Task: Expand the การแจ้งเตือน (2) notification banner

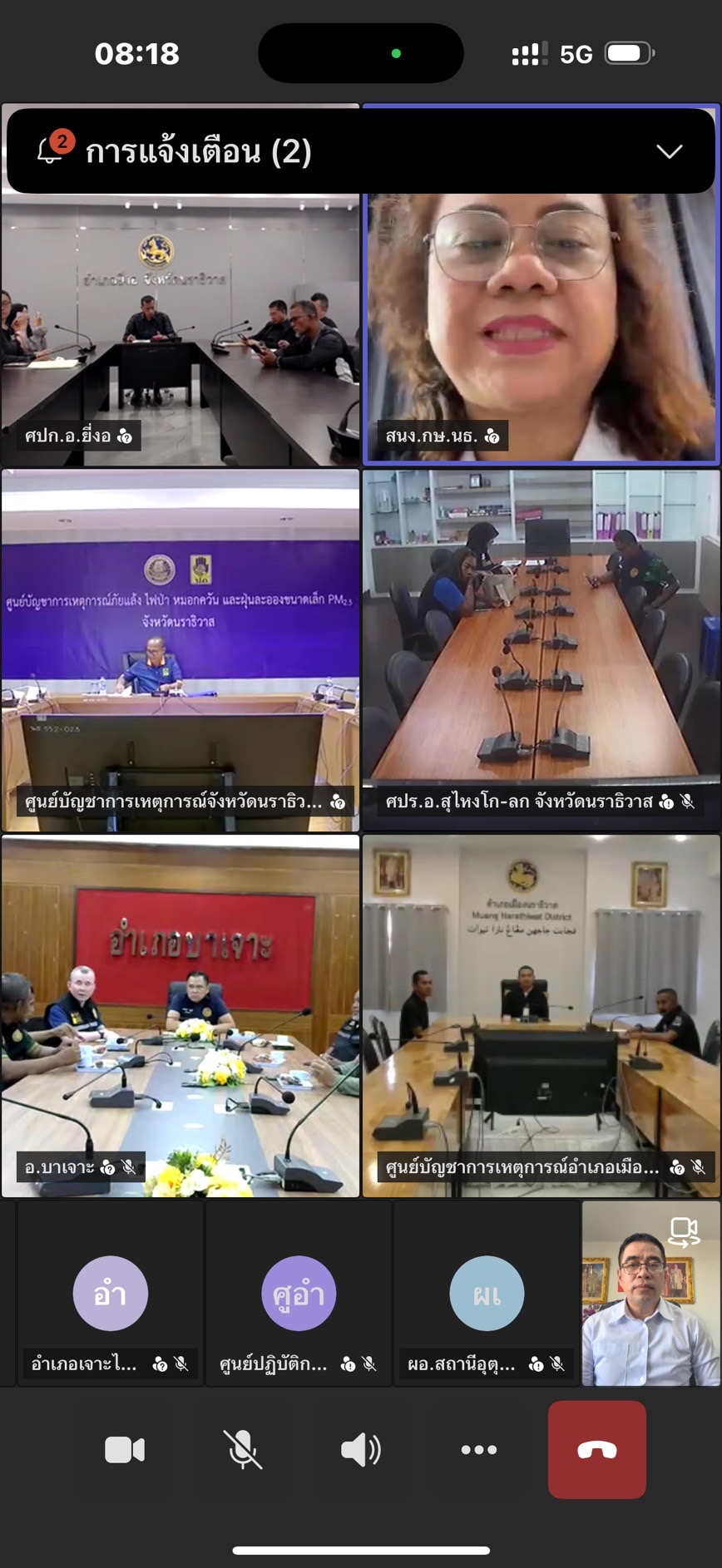Action: coord(669,151)
